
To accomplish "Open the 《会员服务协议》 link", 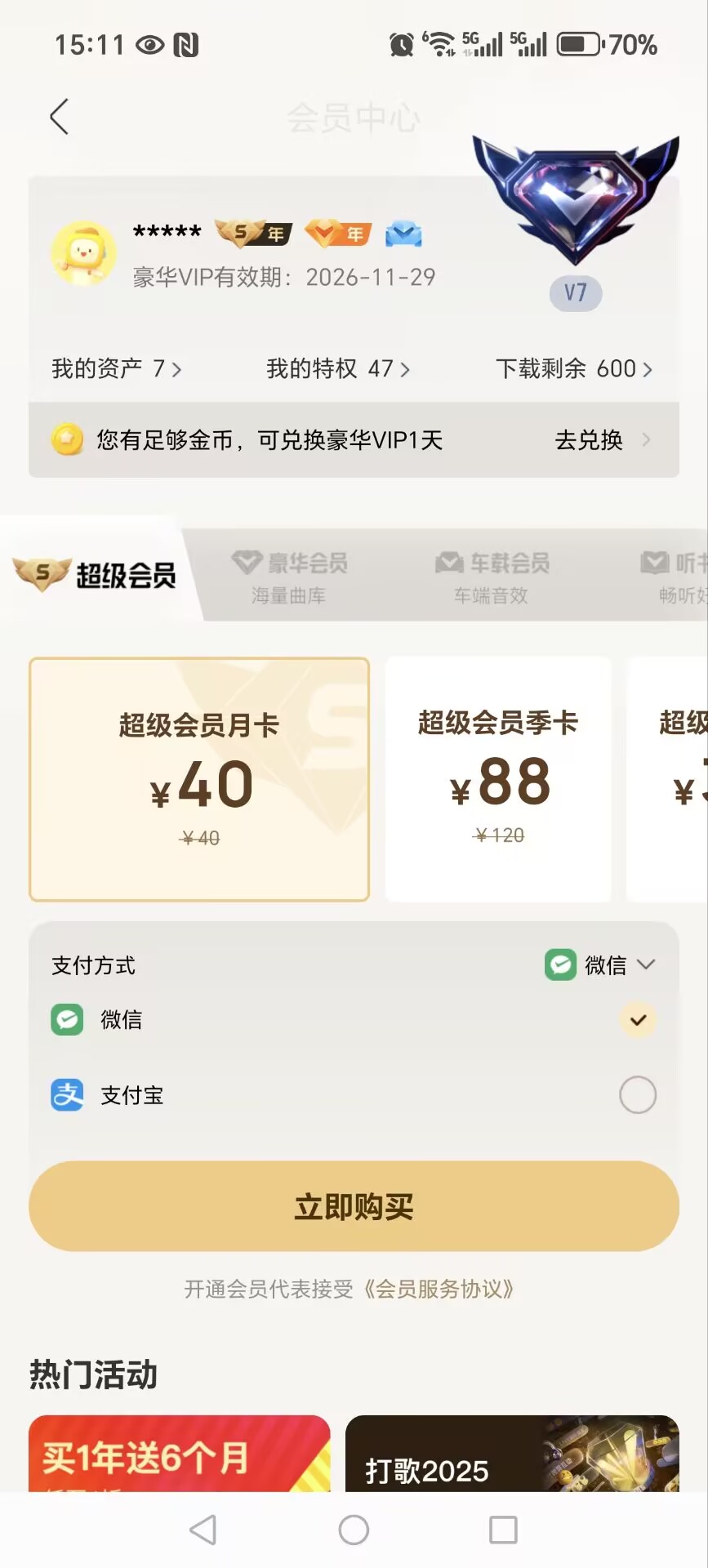I will pos(439,1290).
